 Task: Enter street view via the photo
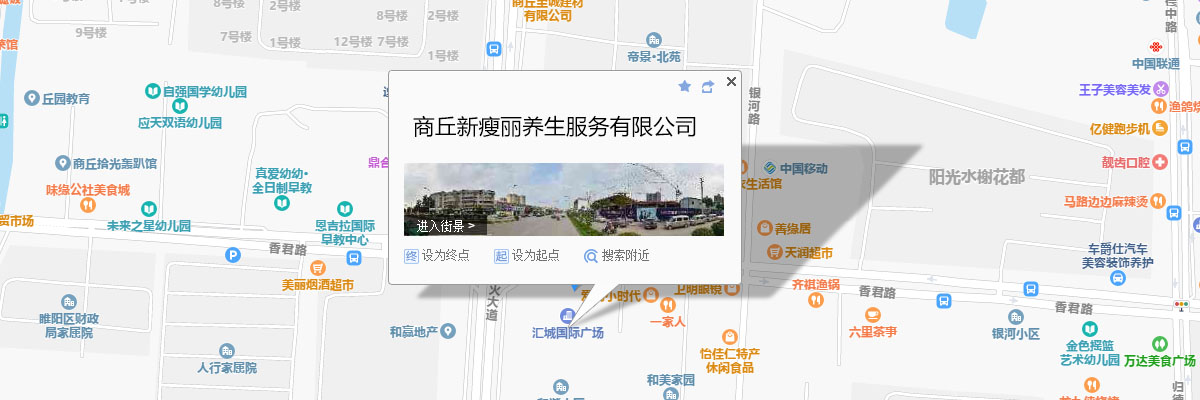[563, 199]
